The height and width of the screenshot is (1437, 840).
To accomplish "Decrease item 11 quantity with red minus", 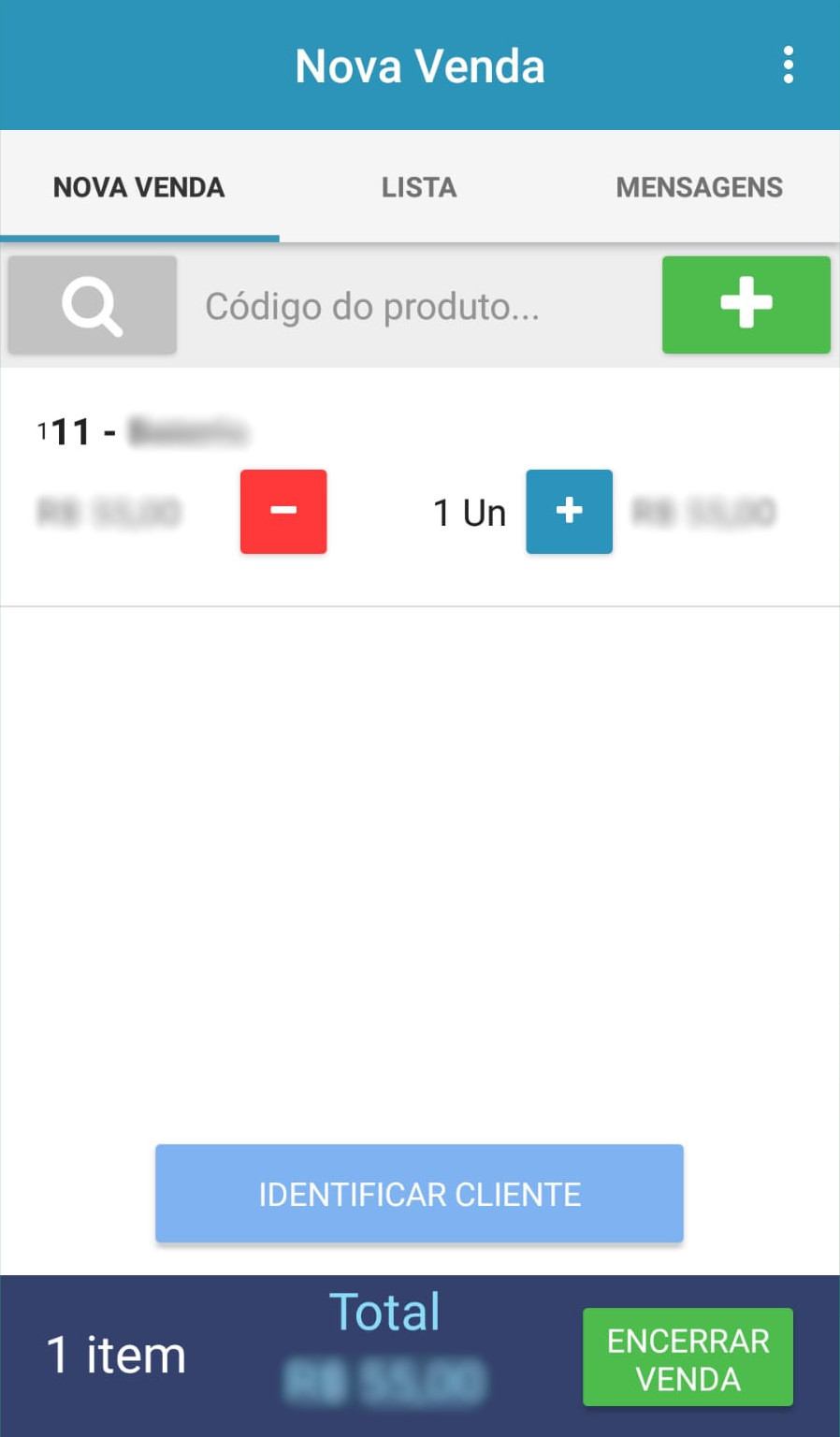I will pos(283,512).
